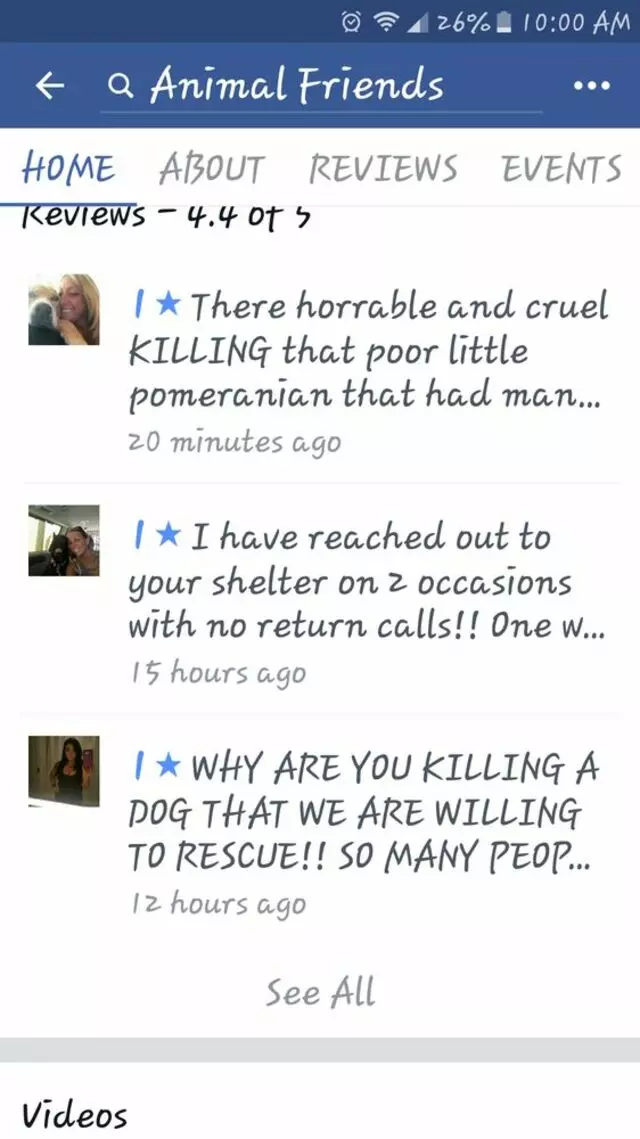Open the review about the pomeranian

coord(368,350)
